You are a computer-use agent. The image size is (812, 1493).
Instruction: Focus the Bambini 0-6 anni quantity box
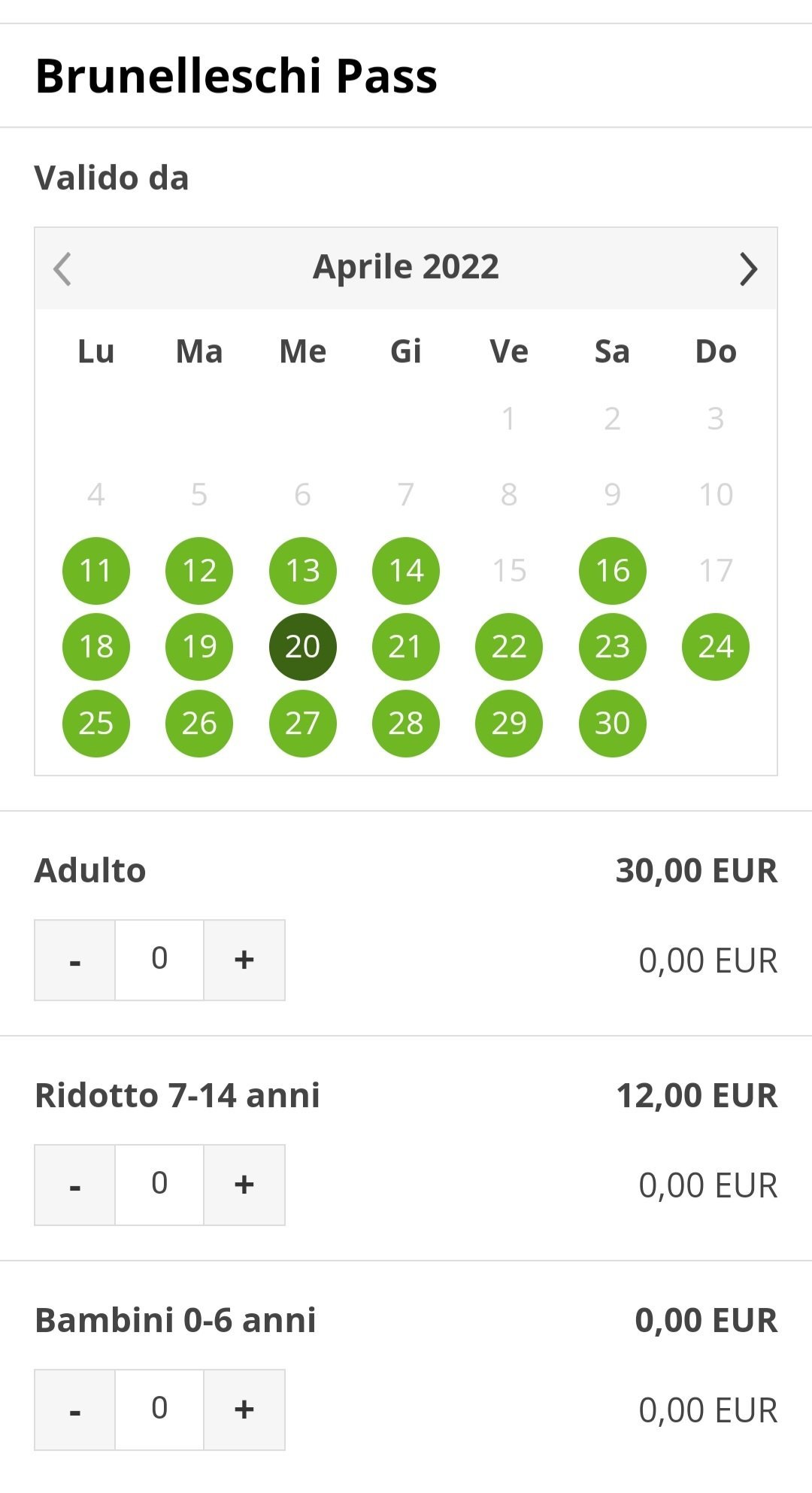159,1410
